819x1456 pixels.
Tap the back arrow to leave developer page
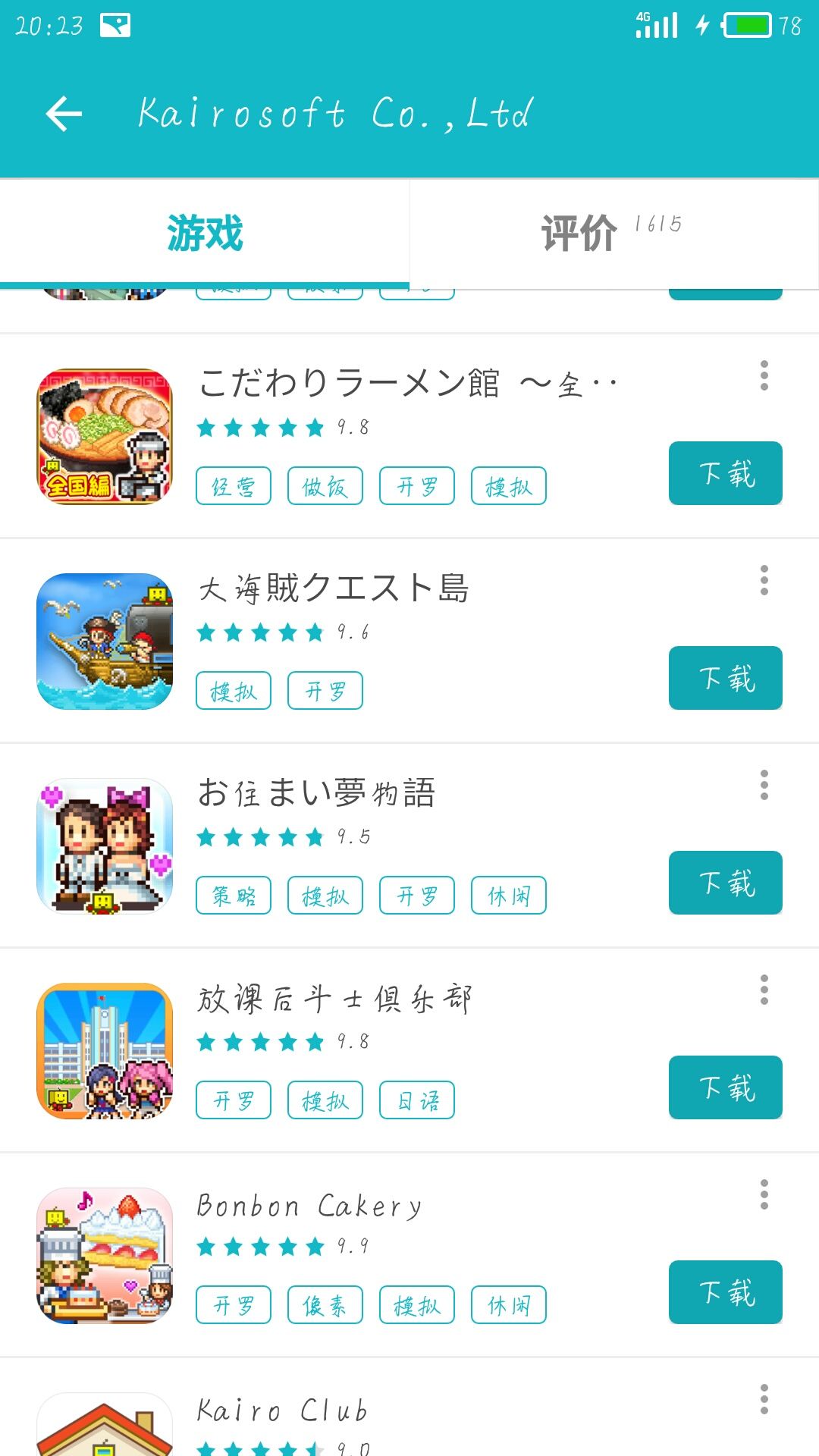(x=63, y=114)
